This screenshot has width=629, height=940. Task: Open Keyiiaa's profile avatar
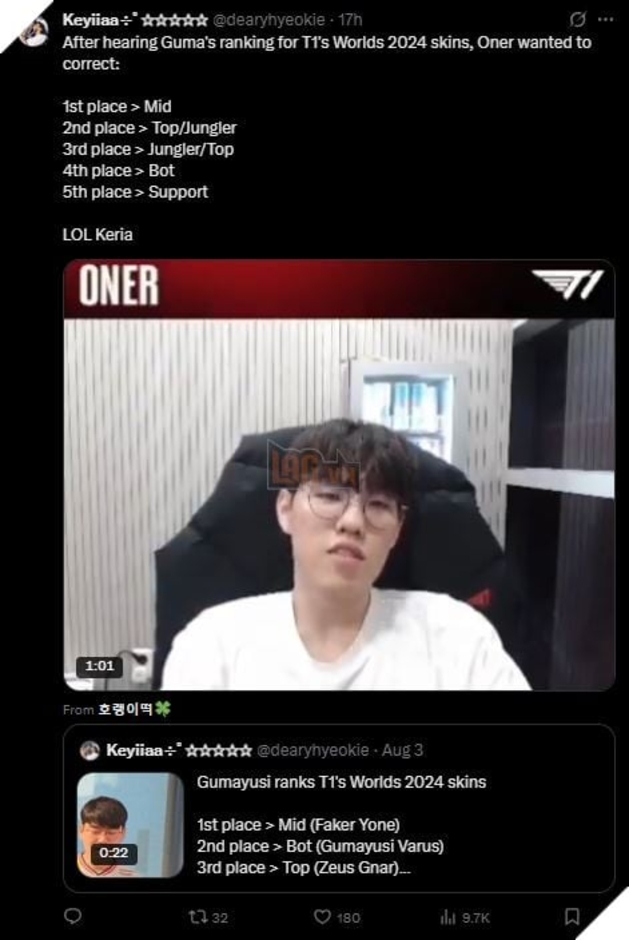[x=33, y=31]
